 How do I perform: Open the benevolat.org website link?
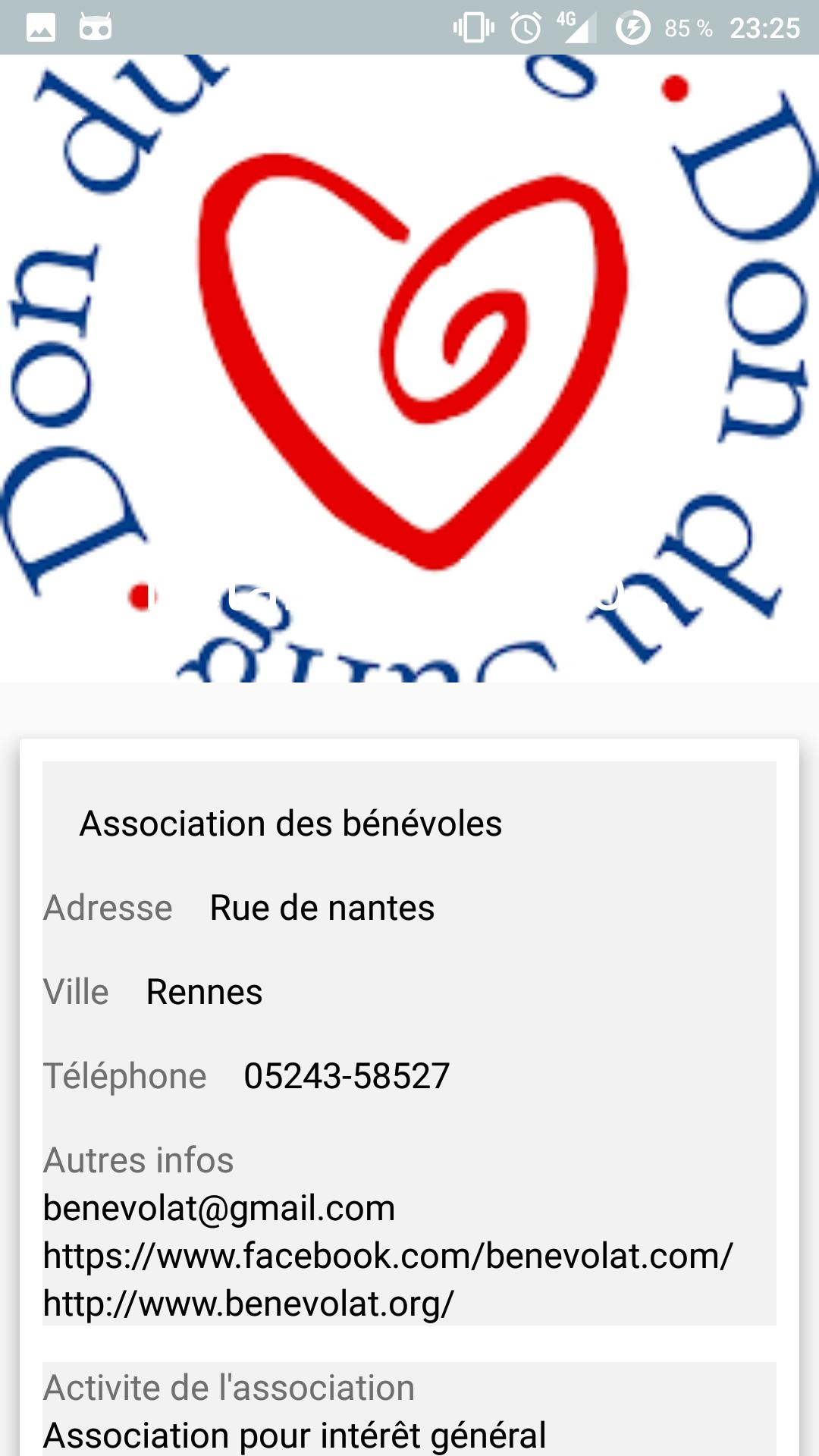249,1304
